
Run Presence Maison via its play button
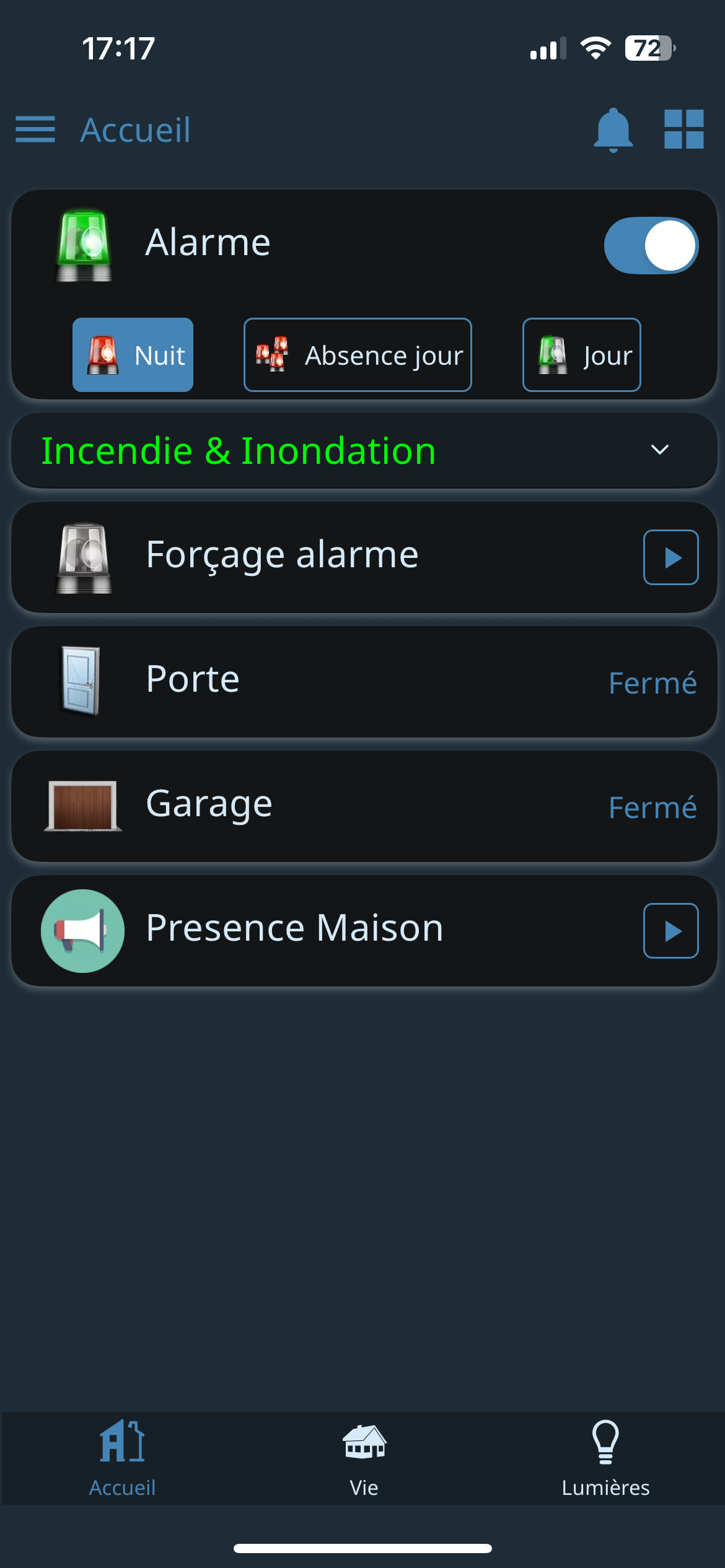coord(670,931)
